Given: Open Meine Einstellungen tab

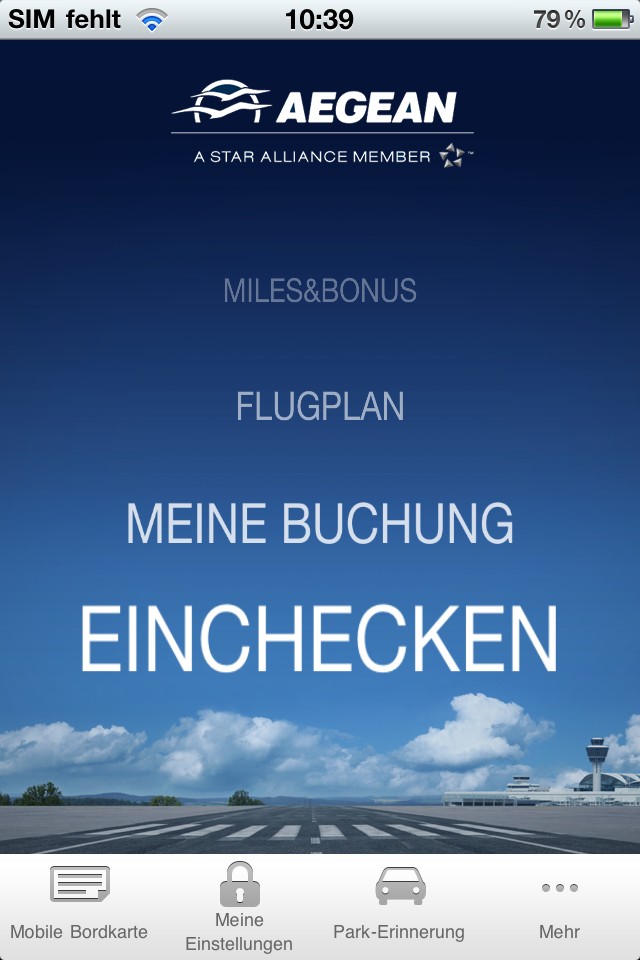Looking at the screenshot, I should (239, 906).
